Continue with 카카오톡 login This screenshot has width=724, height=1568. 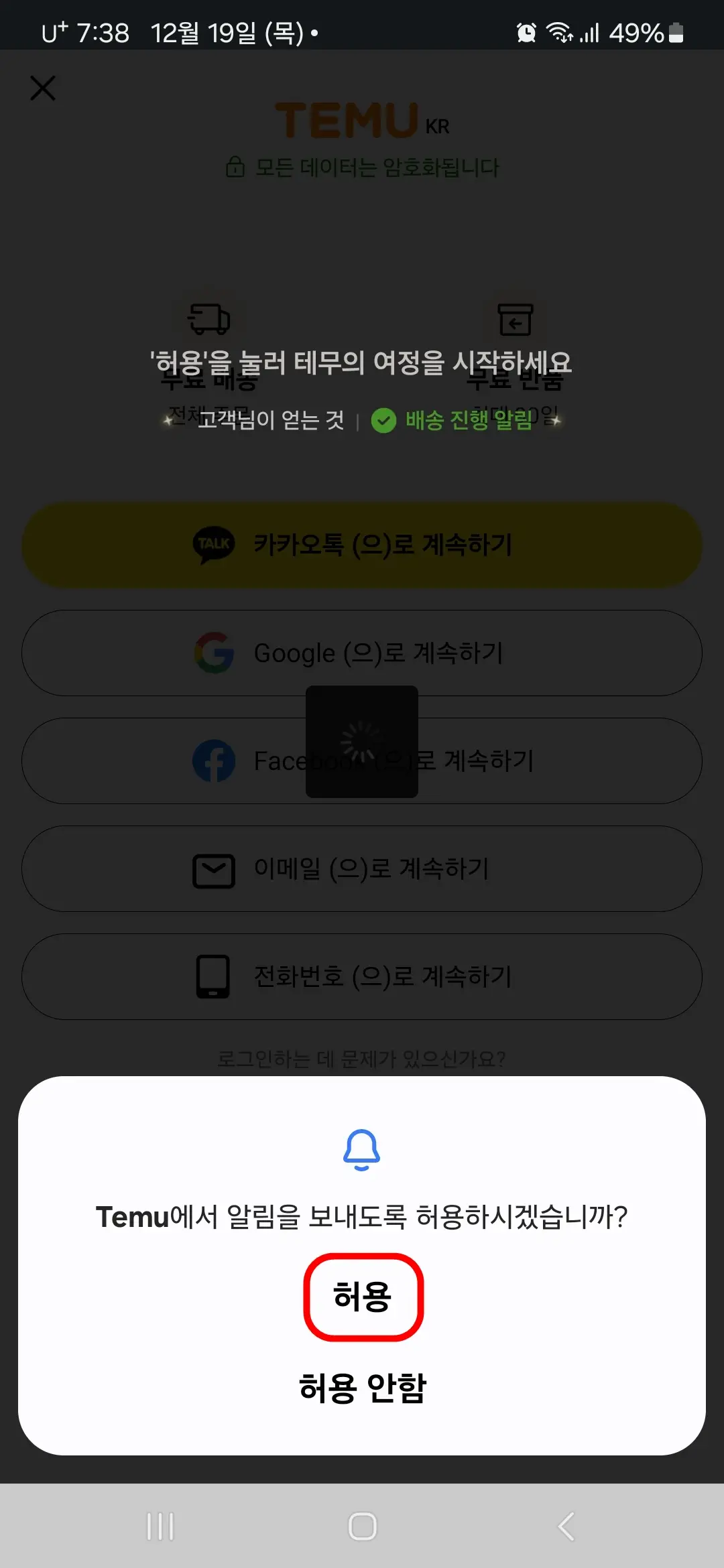point(362,545)
